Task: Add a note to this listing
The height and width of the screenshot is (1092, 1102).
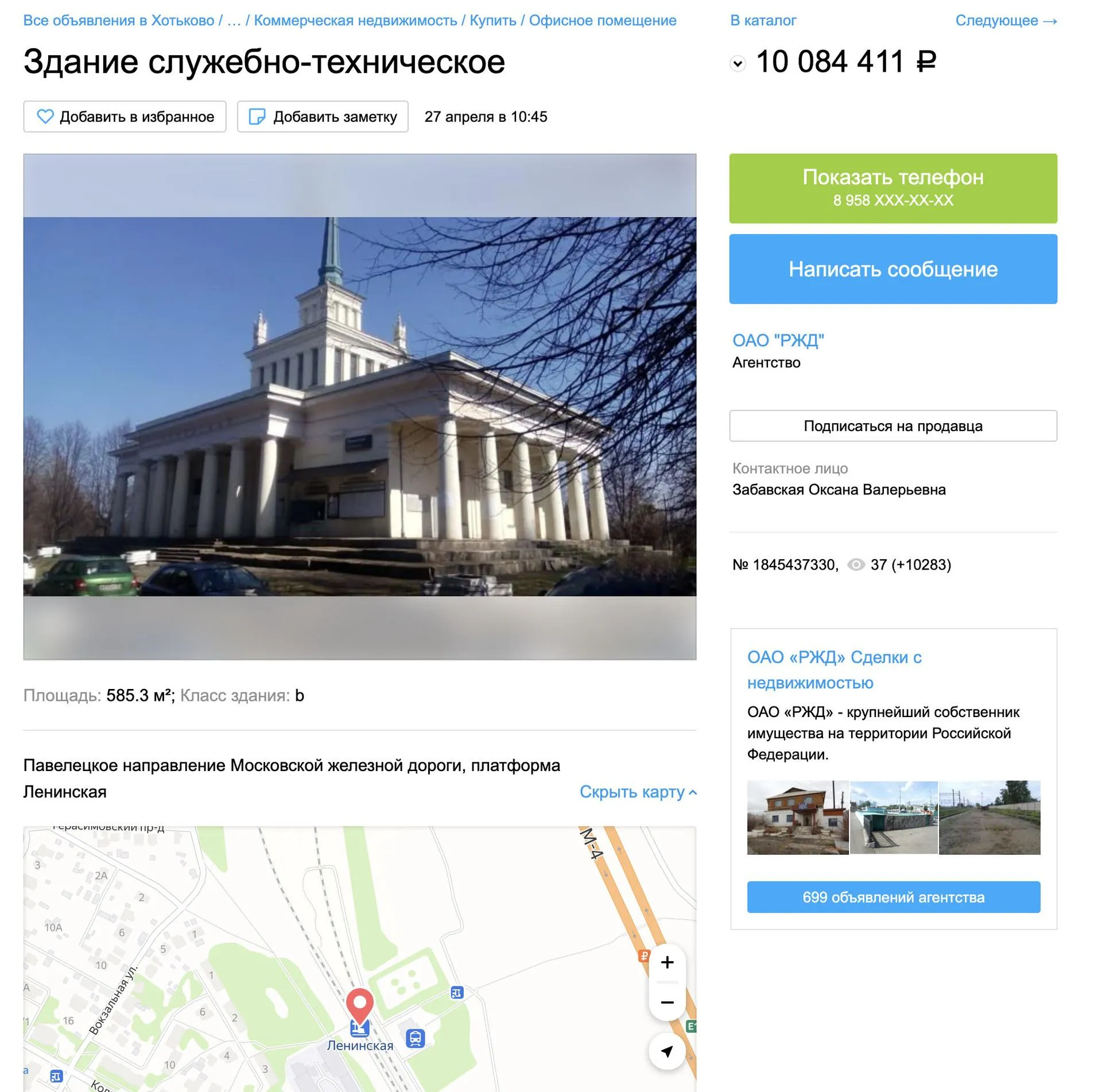Action: tap(323, 117)
